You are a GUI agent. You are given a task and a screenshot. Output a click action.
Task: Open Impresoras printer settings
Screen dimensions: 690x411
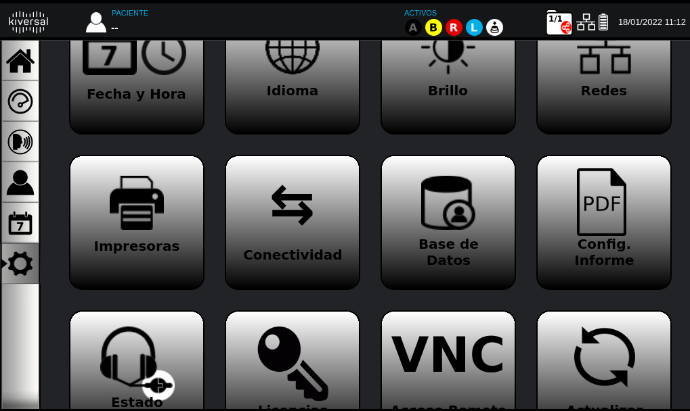point(136,222)
